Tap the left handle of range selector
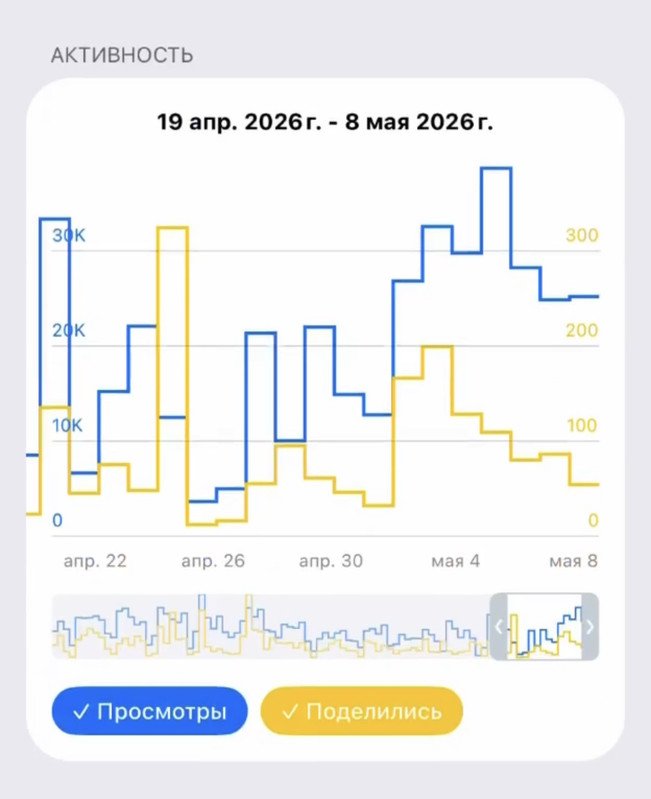This screenshot has height=799, width=651. tap(499, 626)
